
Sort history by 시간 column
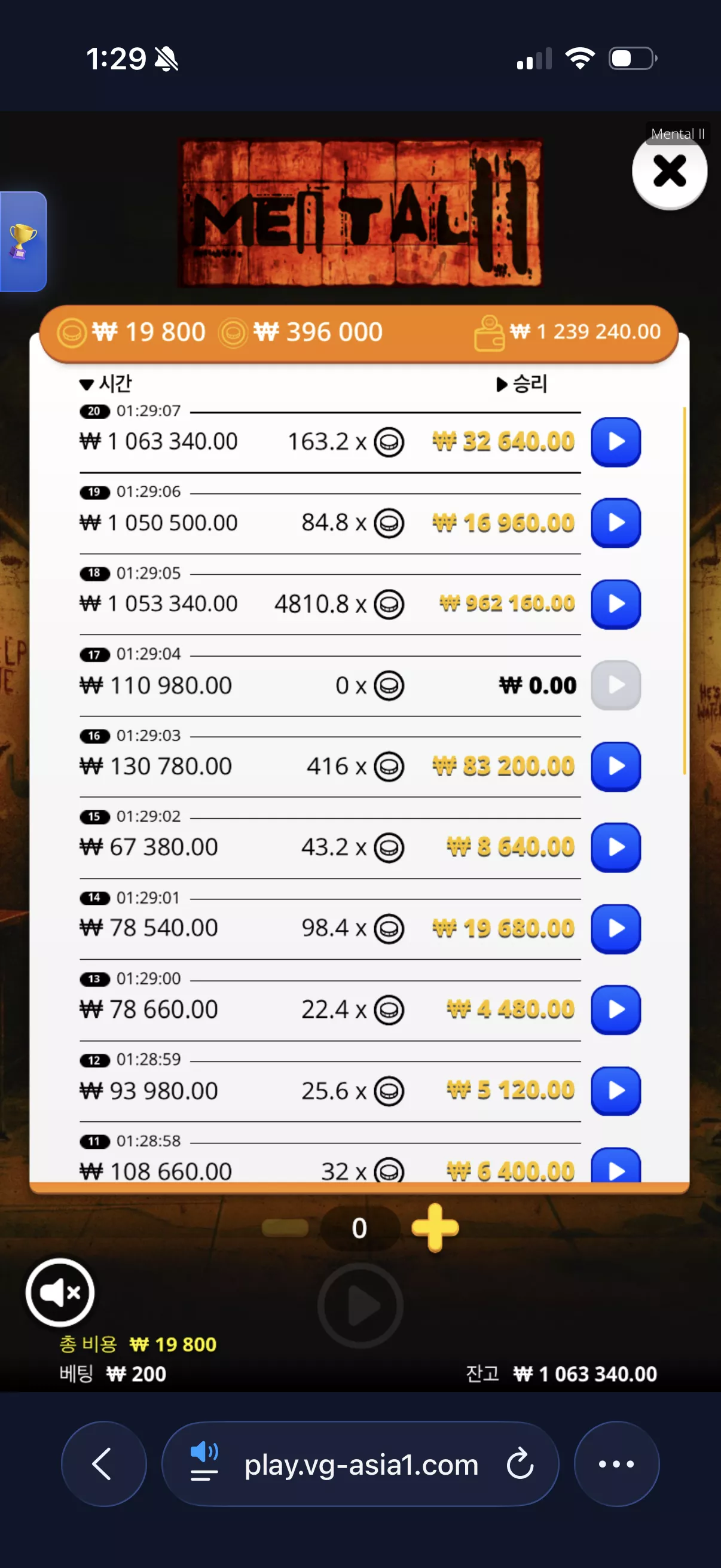[x=106, y=383]
